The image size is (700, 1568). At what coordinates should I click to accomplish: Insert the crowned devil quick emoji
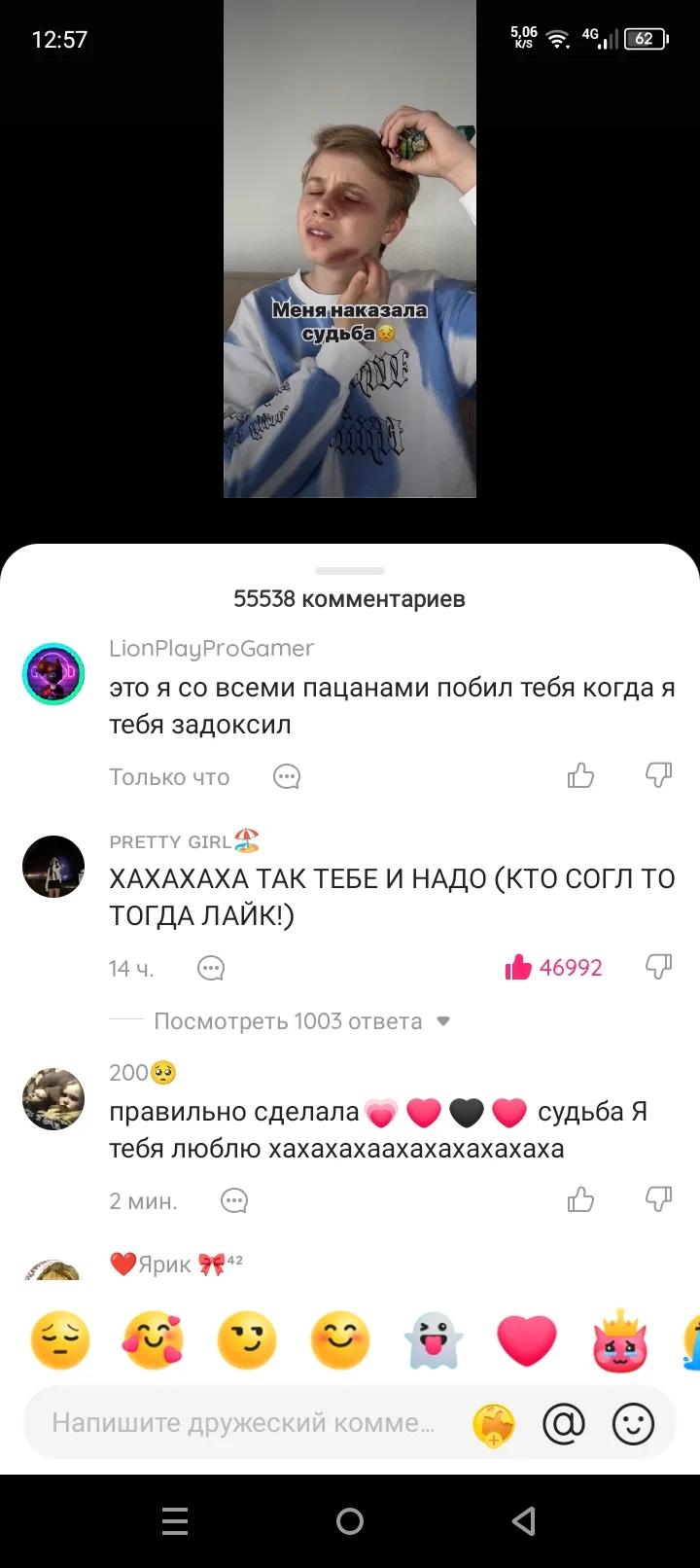(620, 1340)
